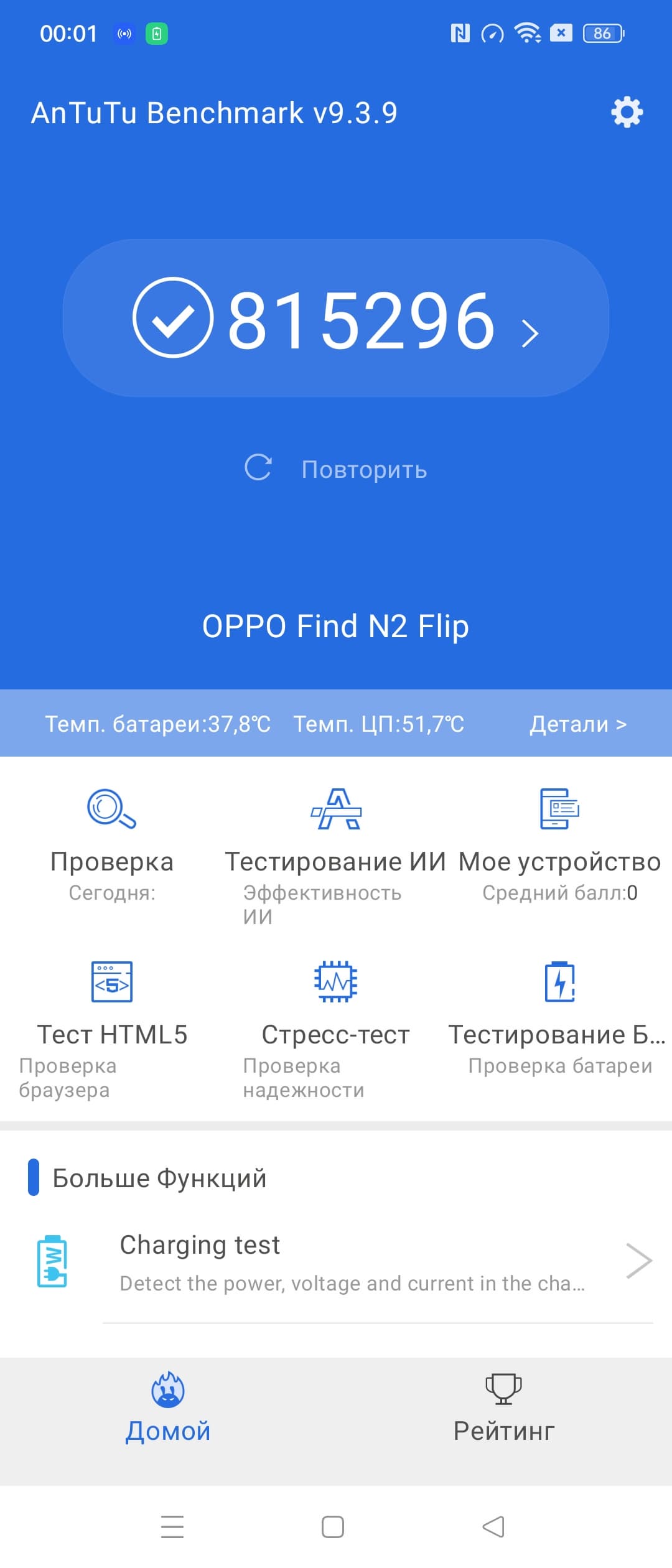Open Мое устройство info
This screenshot has height=1568, width=672.
559,846
